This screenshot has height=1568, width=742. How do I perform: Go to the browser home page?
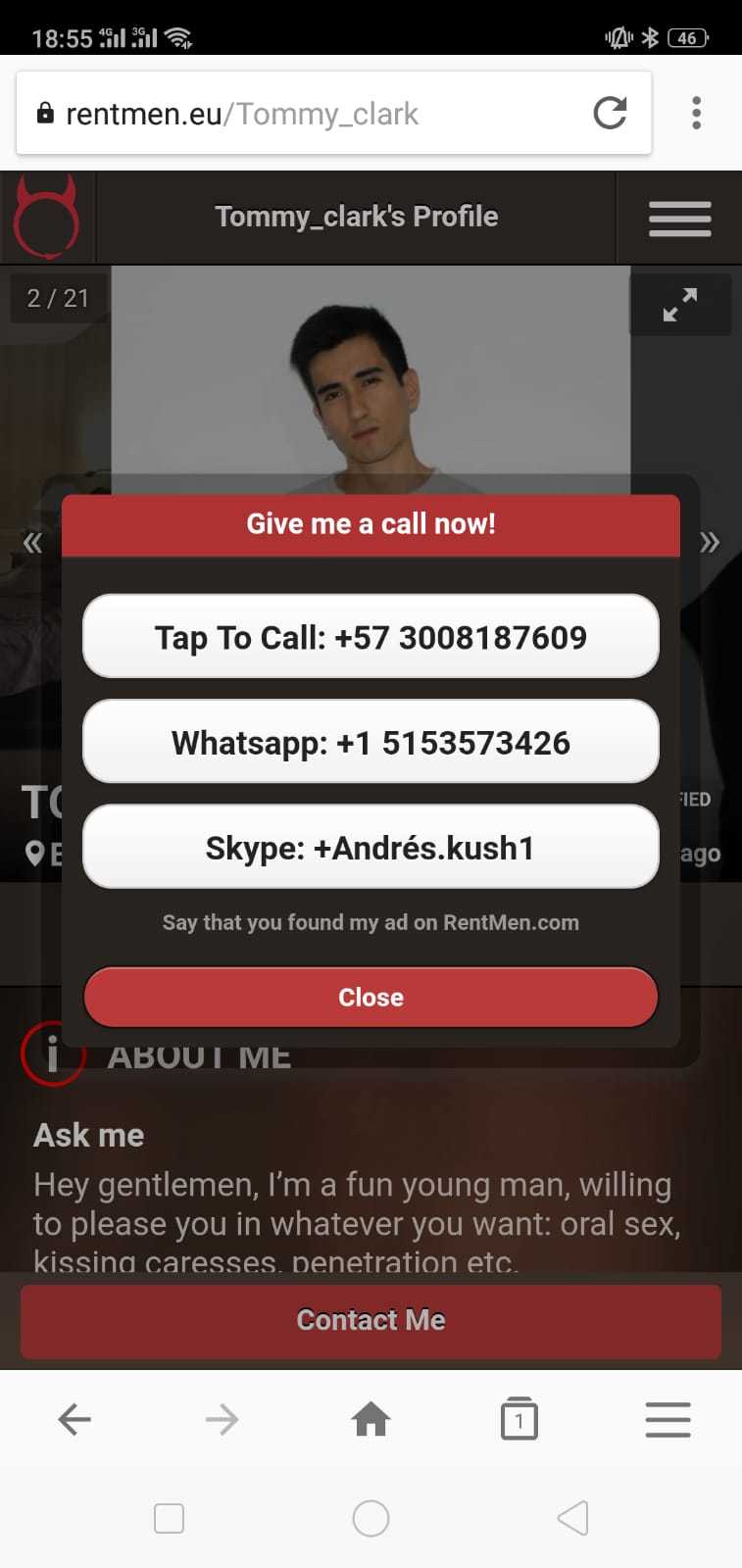(371, 1419)
